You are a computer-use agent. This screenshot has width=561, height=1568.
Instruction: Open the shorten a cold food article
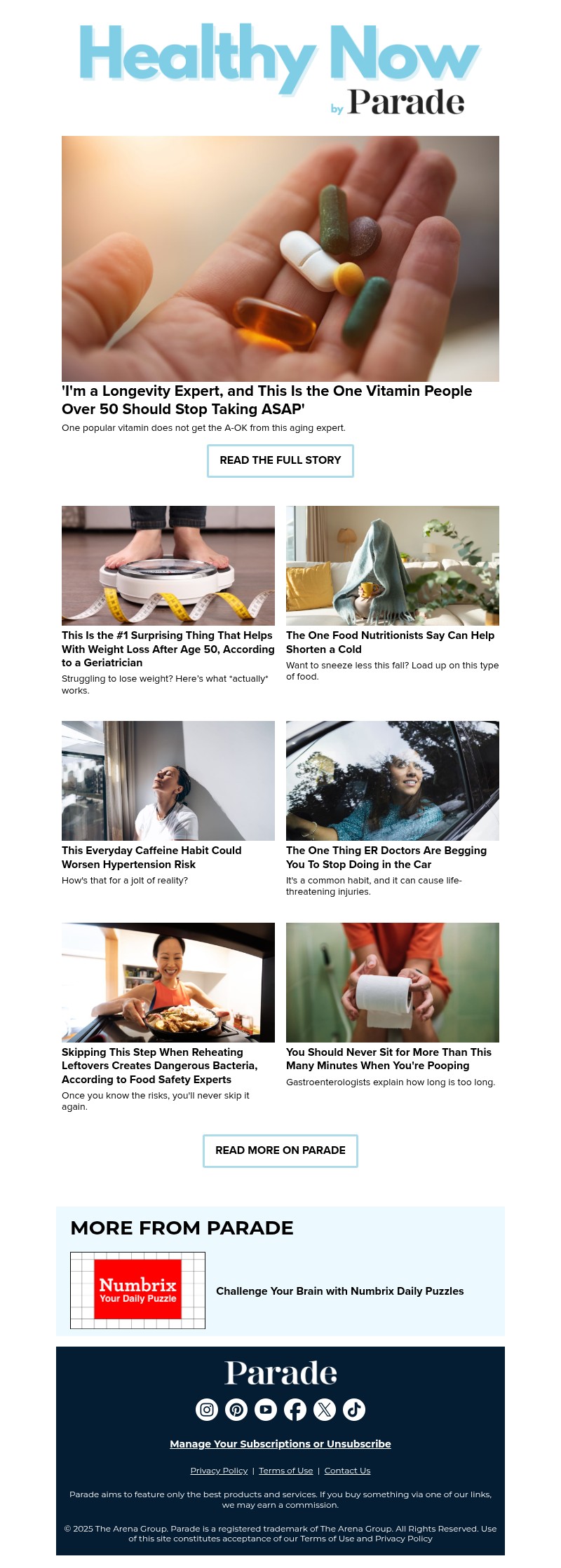tap(390, 642)
